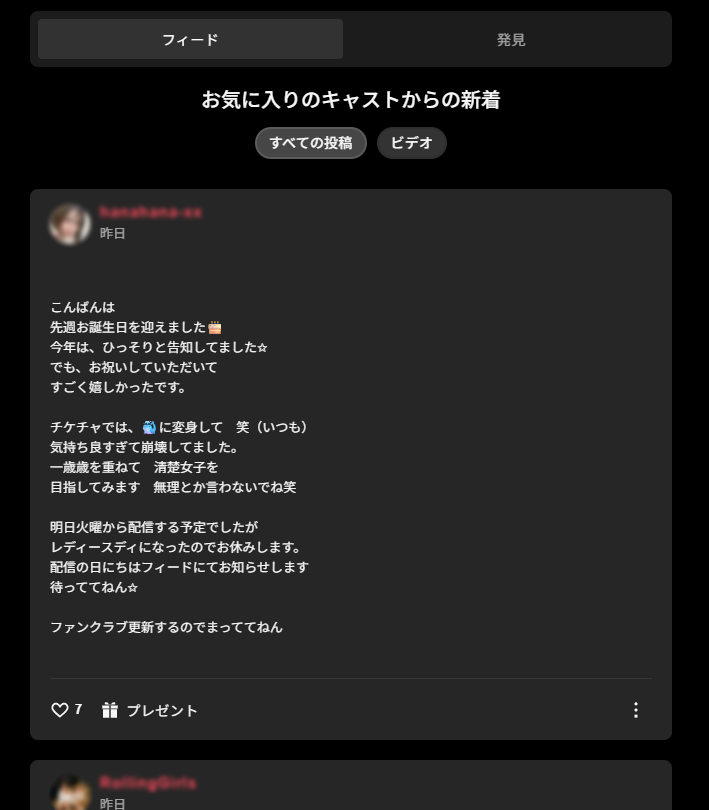
Task: Like the birthday post with 7 likes
Action: tap(61, 710)
